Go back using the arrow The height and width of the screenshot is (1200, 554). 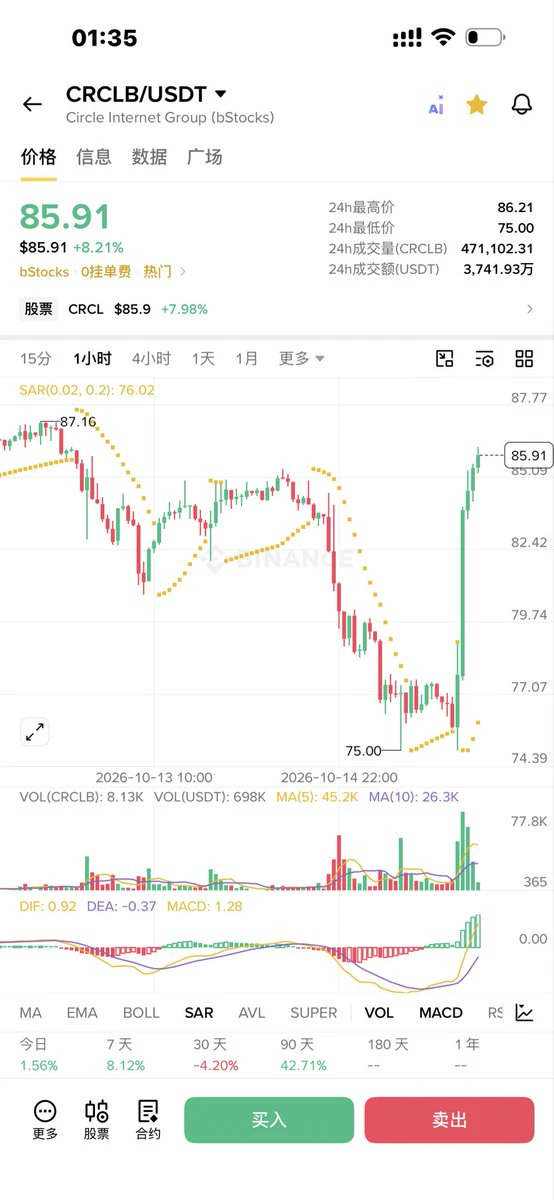pyautogui.click(x=33, y=104)
